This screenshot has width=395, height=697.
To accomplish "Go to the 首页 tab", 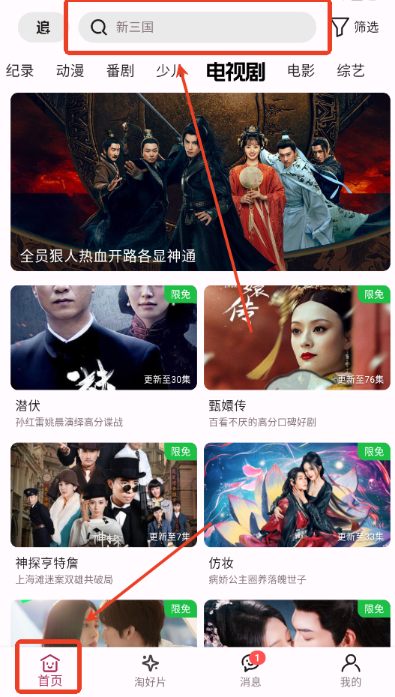I will (x=50, y=670).
